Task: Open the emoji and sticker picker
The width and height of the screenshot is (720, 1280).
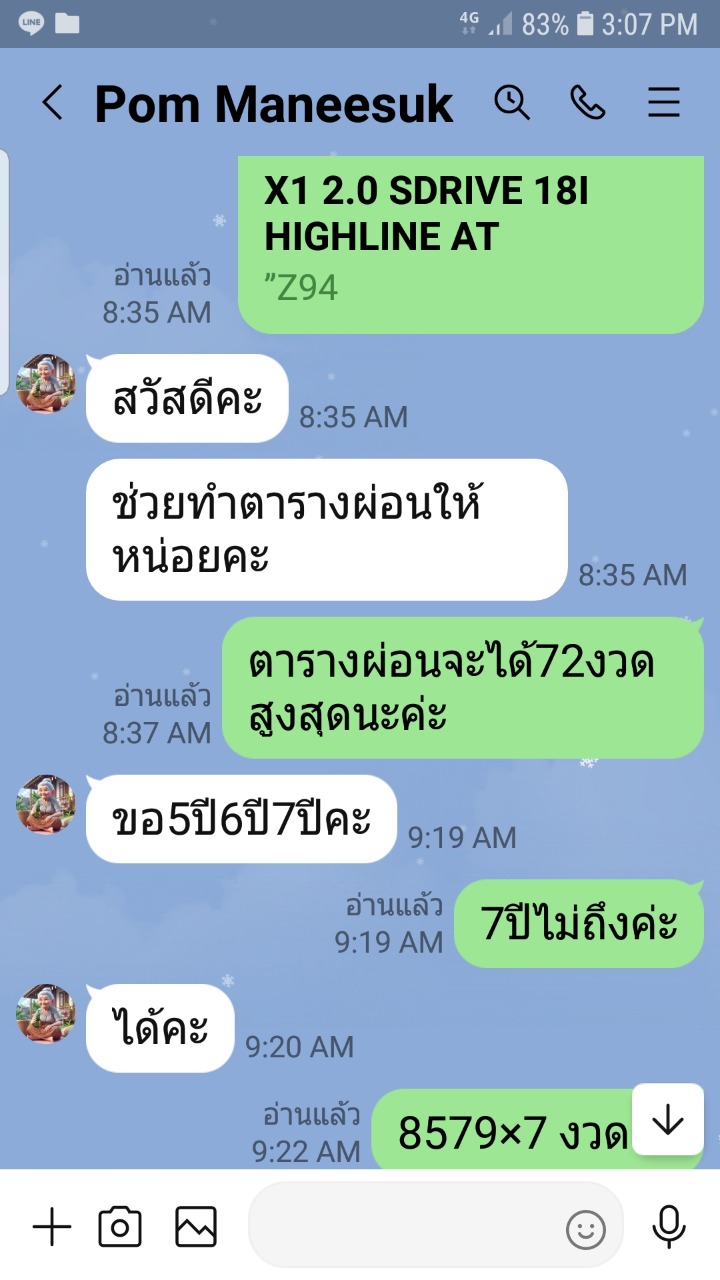Action: (586, 1229)
